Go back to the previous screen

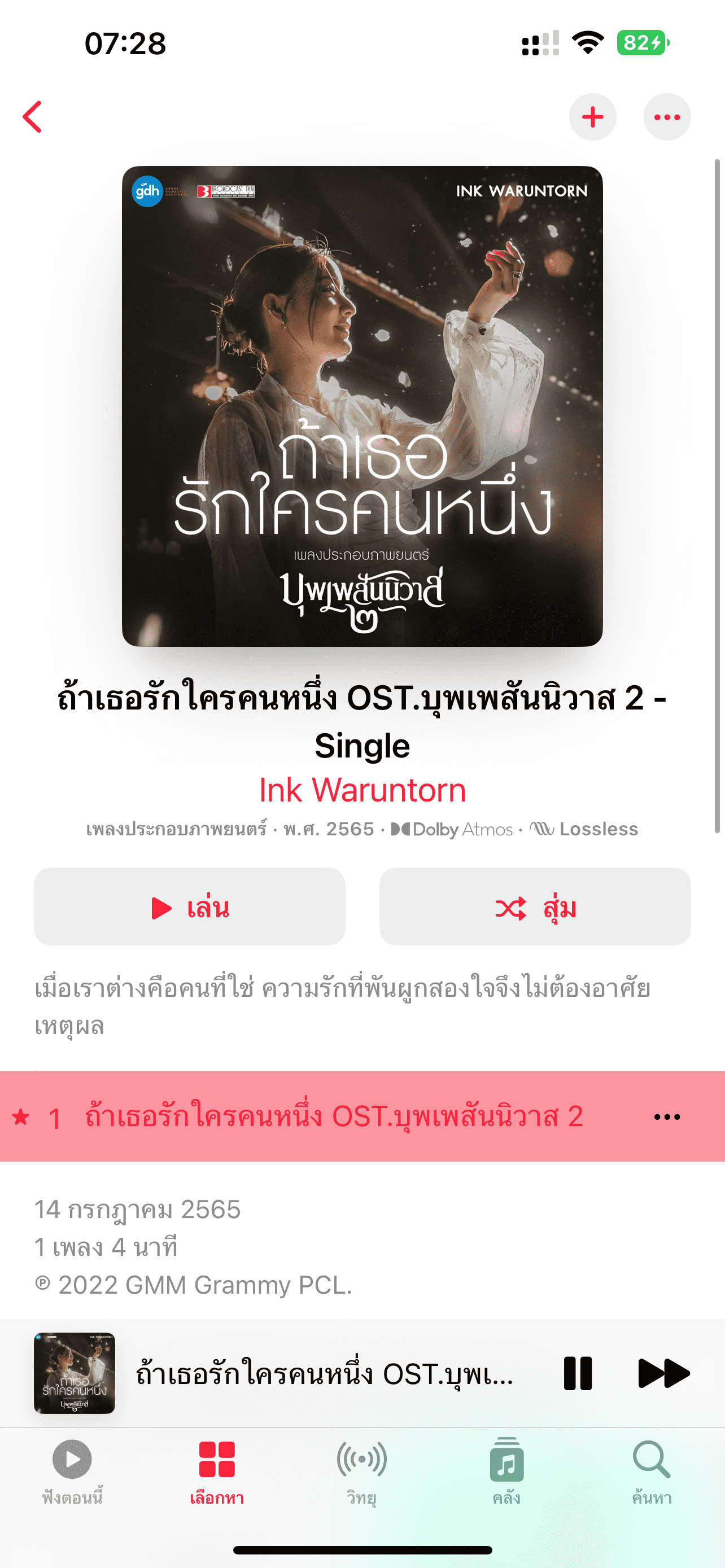[x=33, y=117]
